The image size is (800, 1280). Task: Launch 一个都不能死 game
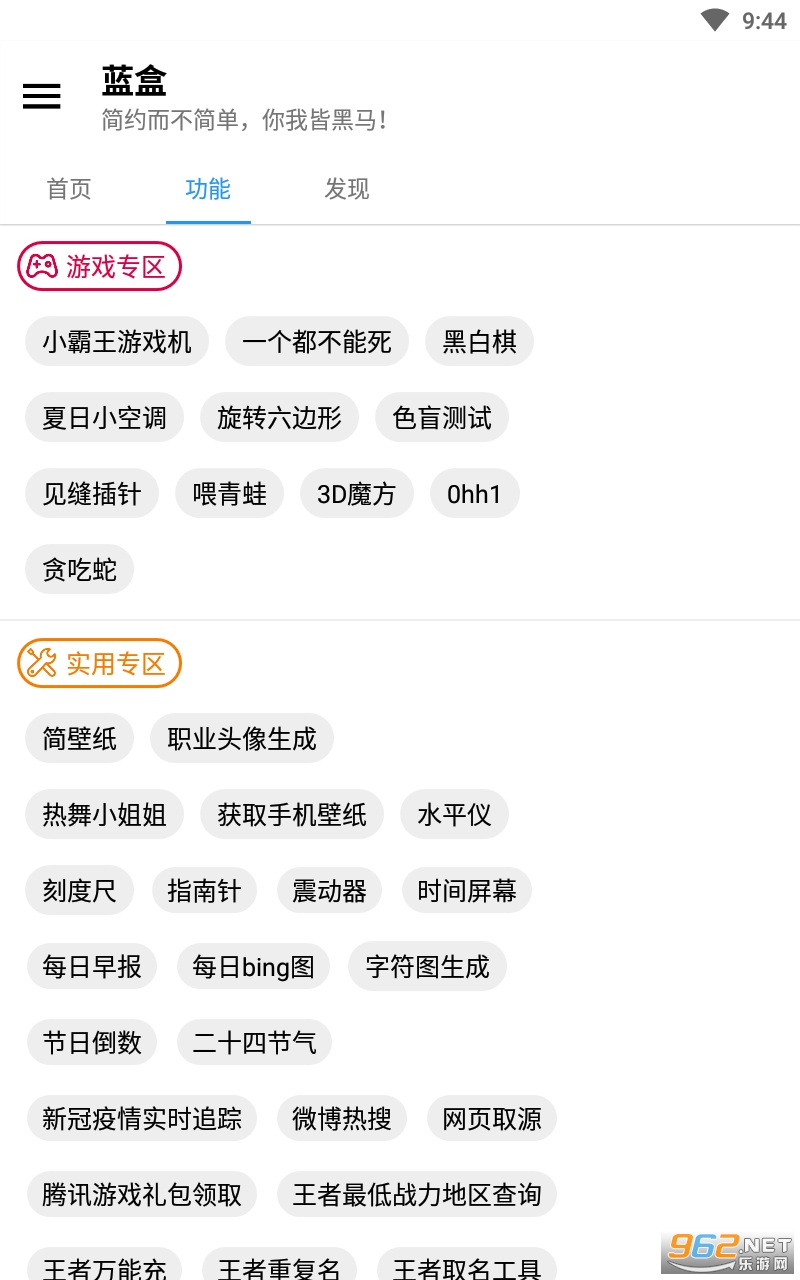pos(317,342)
